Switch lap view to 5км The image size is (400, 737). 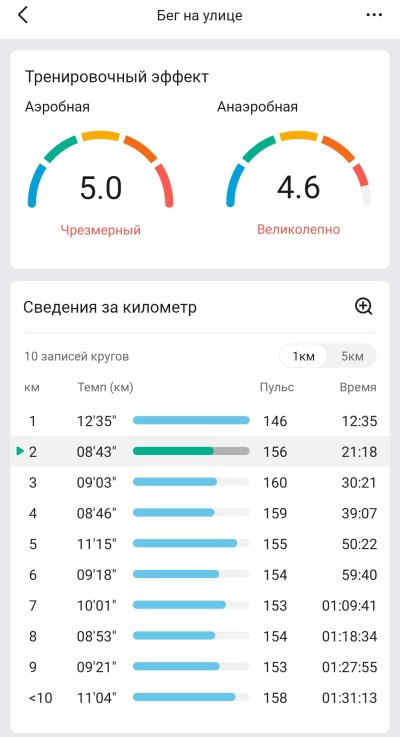tap(352, 356)
